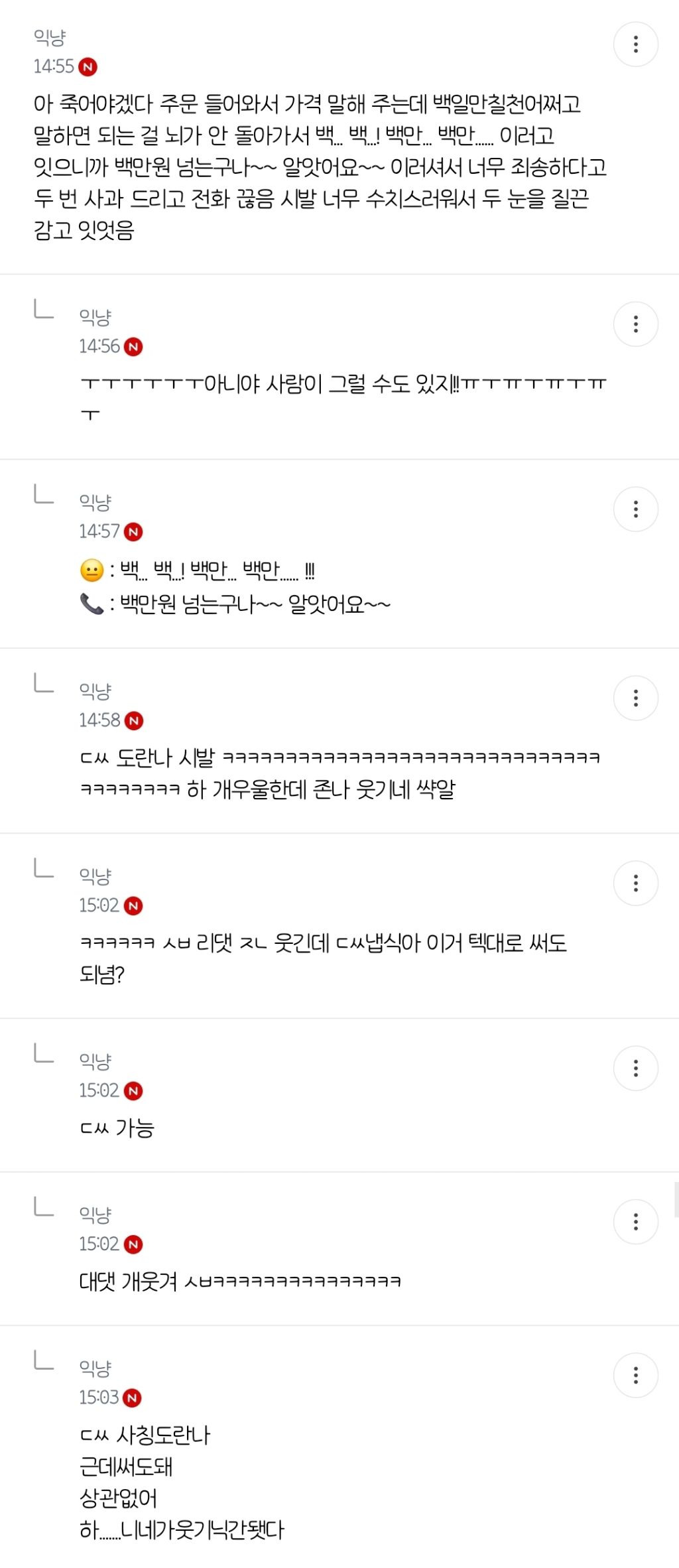Tap the three-dot menu on the 14:57 reply
Viewport: 679px width, 1568px height.
click(635, 509)
